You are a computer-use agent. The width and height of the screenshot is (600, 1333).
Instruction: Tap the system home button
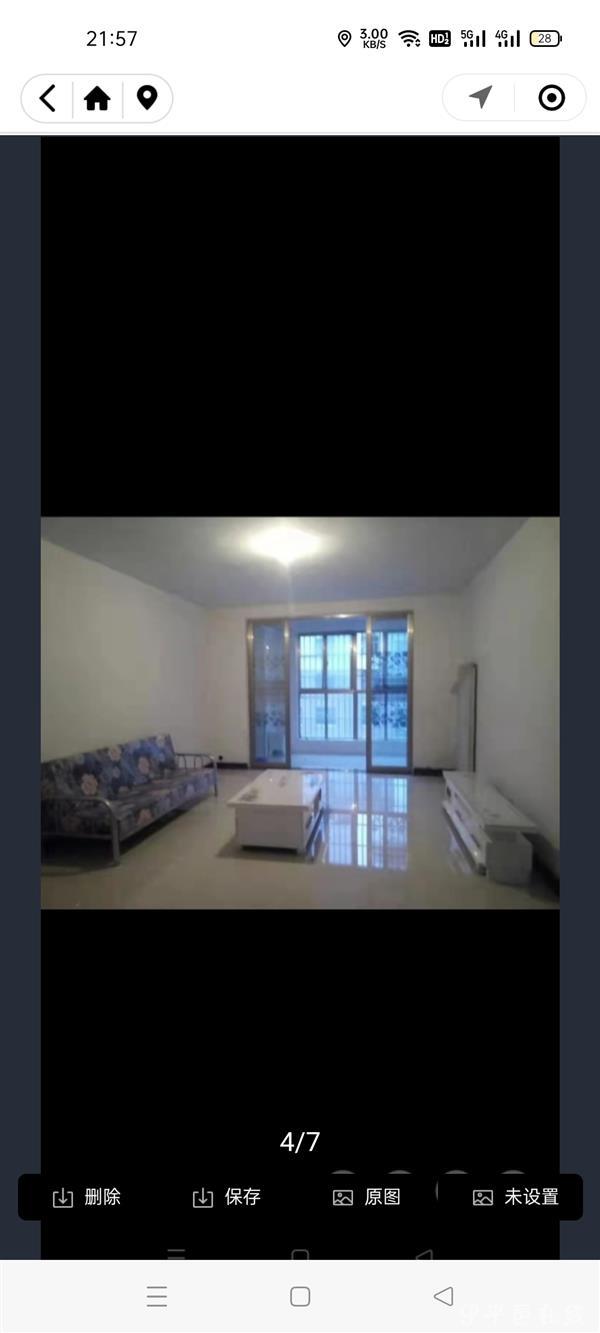tap(300, 1297)
